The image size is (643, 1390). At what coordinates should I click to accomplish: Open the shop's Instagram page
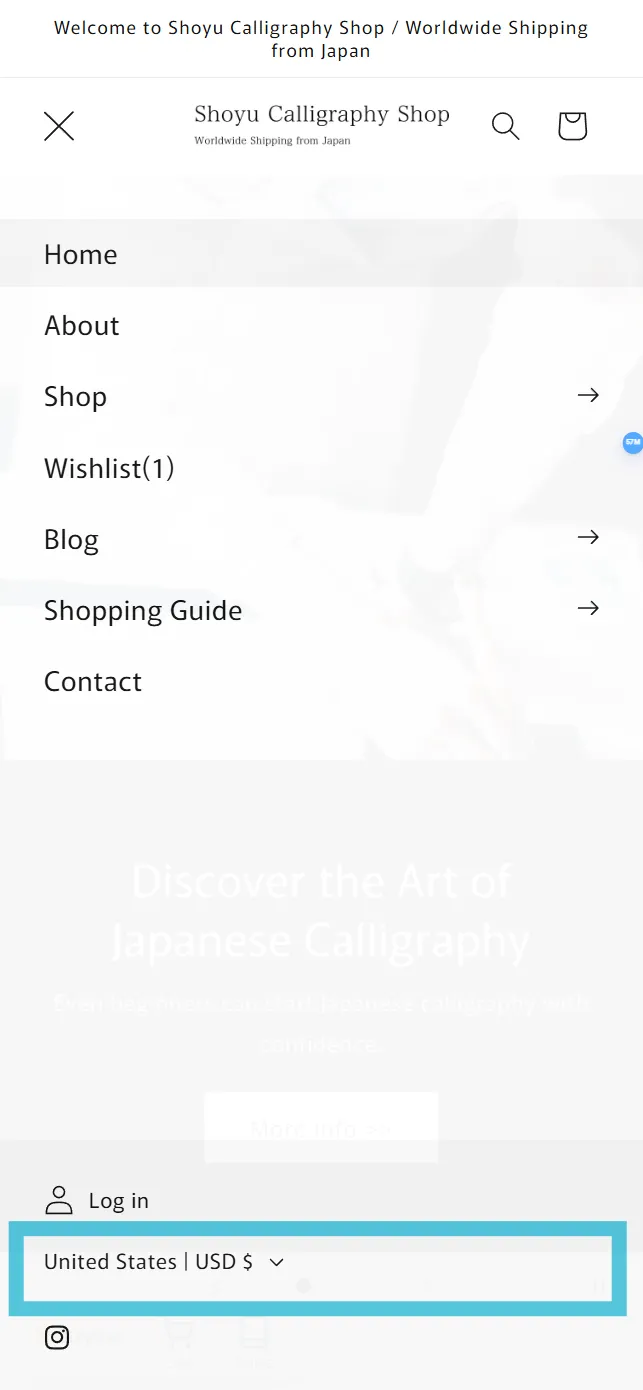pos(57,1337)
